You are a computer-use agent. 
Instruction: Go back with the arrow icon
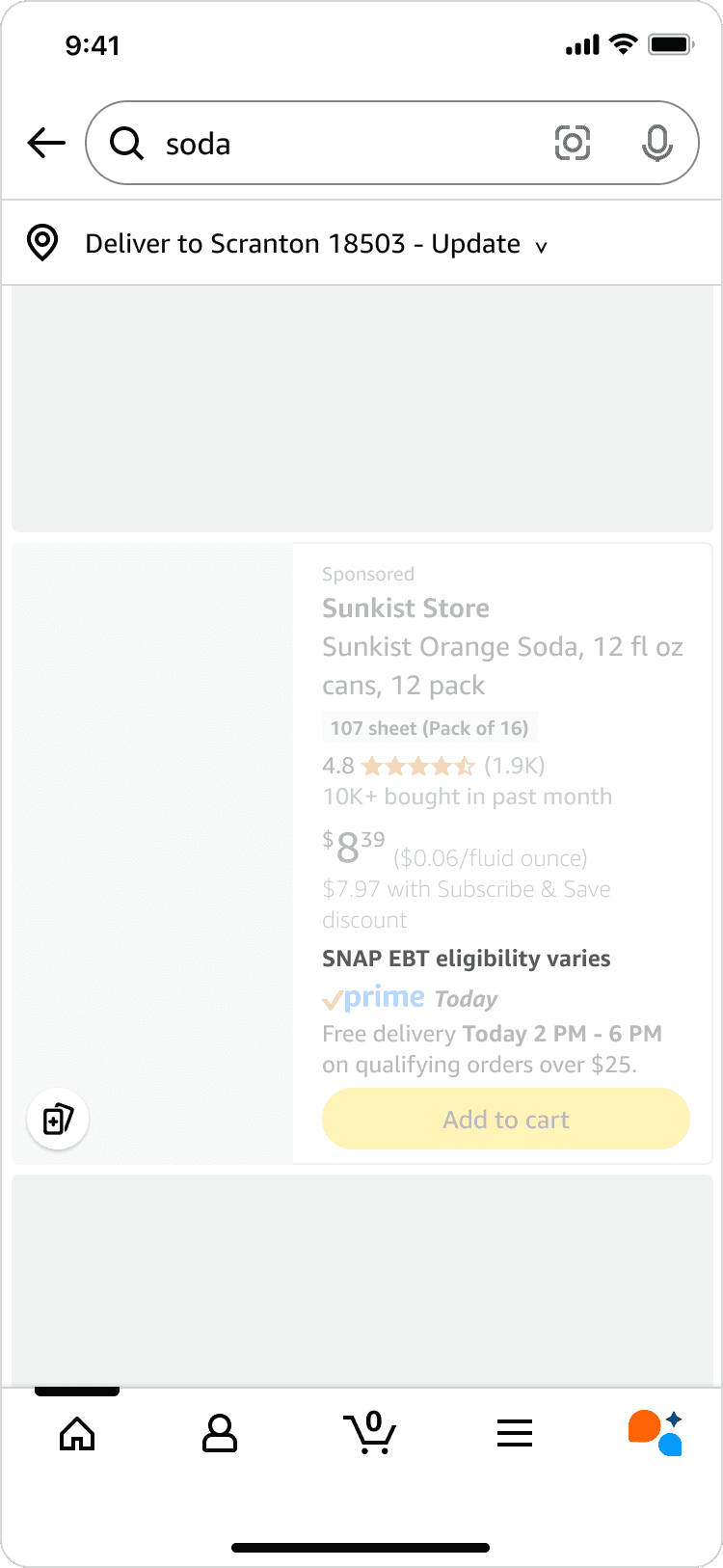46,144
